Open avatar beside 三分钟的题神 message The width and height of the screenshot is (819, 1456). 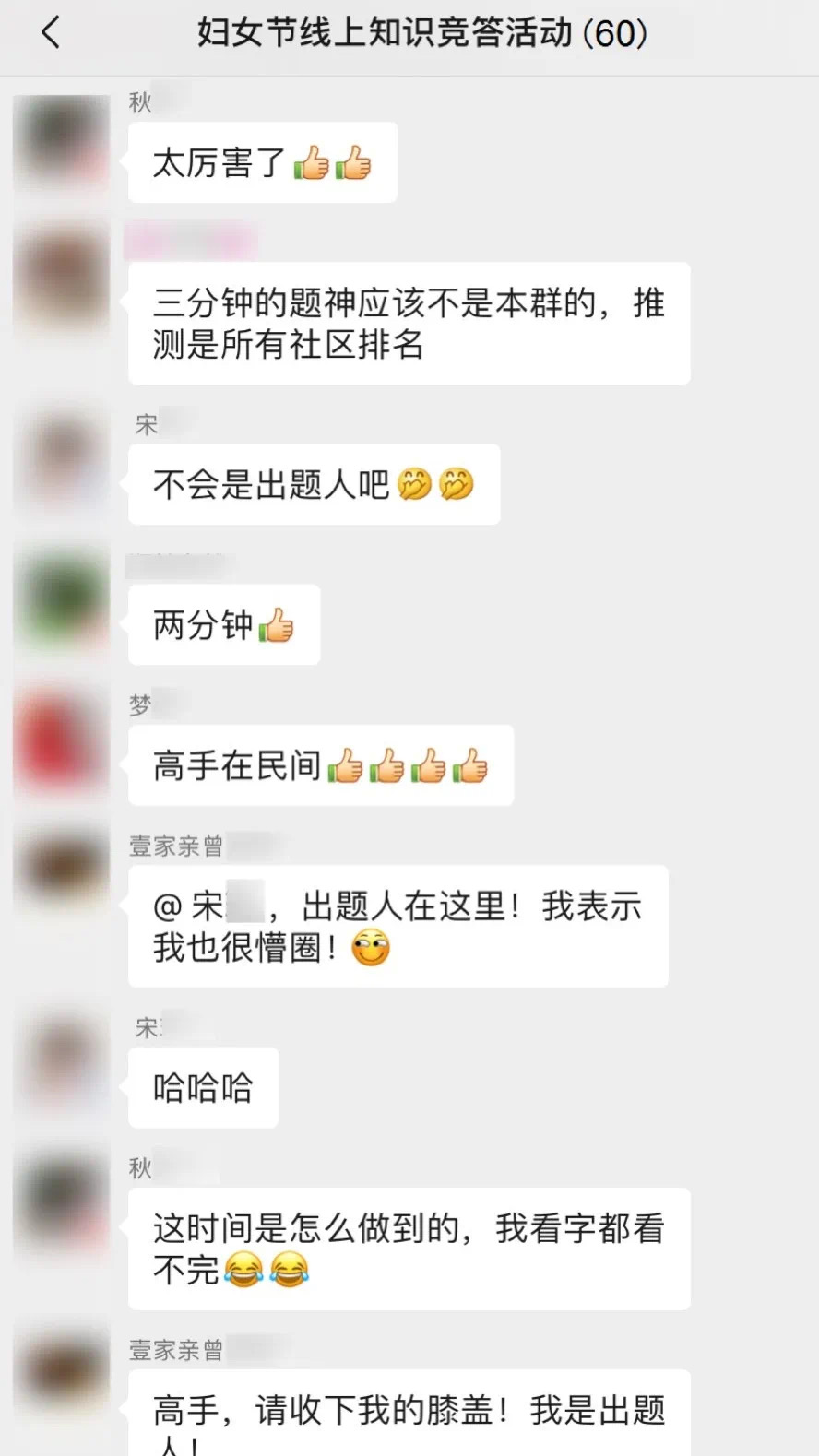(62, 277)
